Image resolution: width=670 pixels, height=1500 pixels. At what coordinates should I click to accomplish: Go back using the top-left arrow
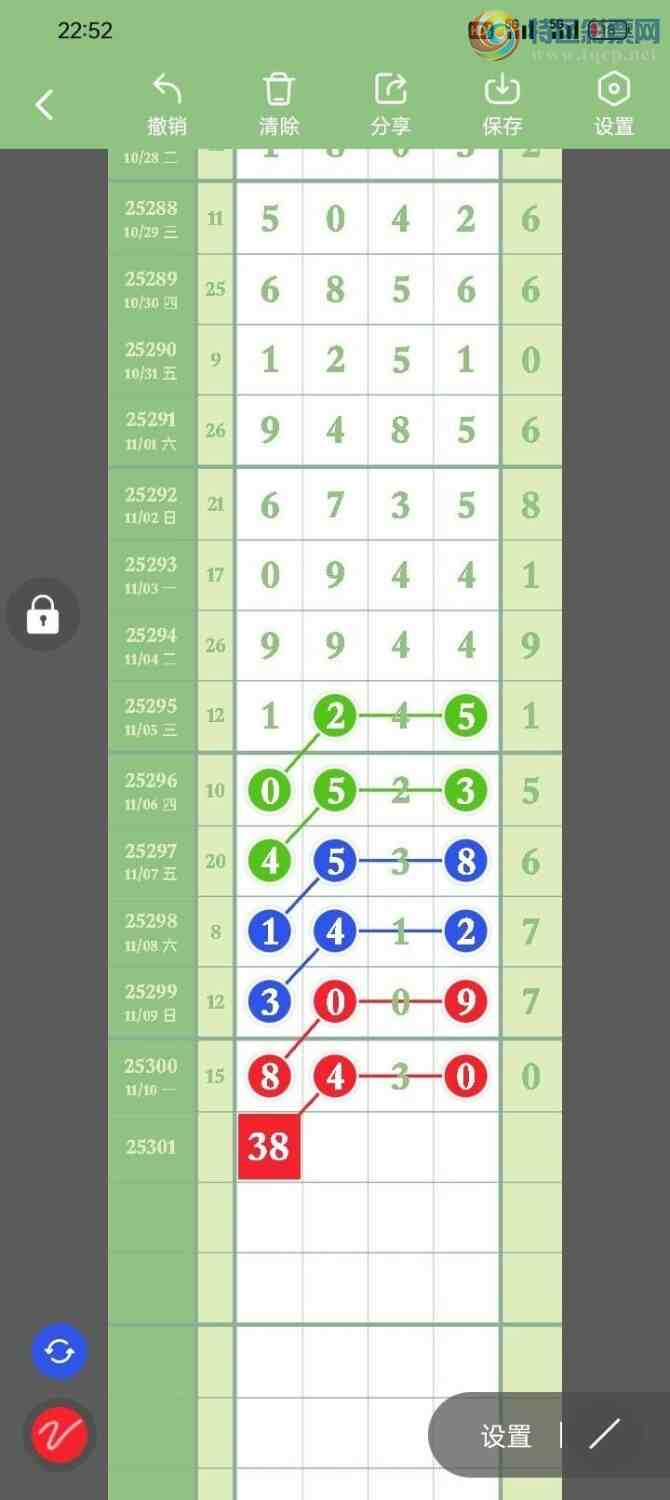tap(44, 104)
